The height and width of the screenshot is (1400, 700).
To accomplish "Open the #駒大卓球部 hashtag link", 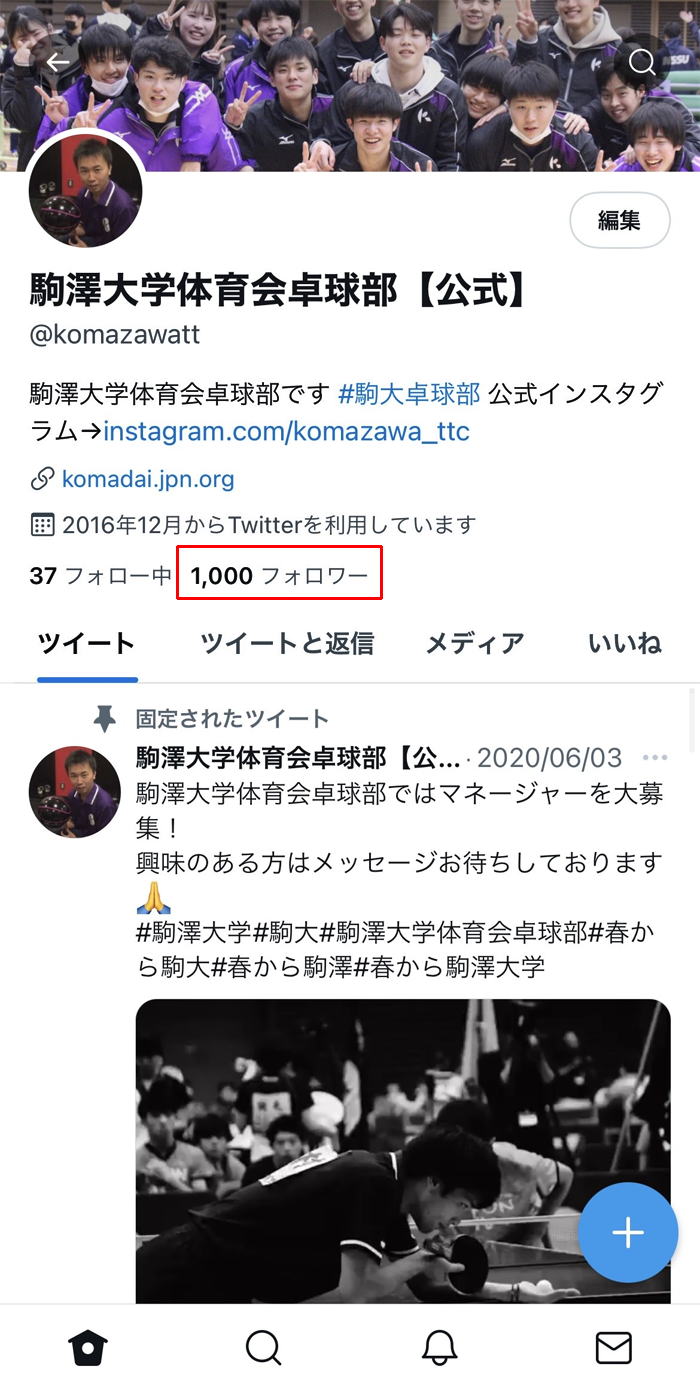I will point(409,393).
